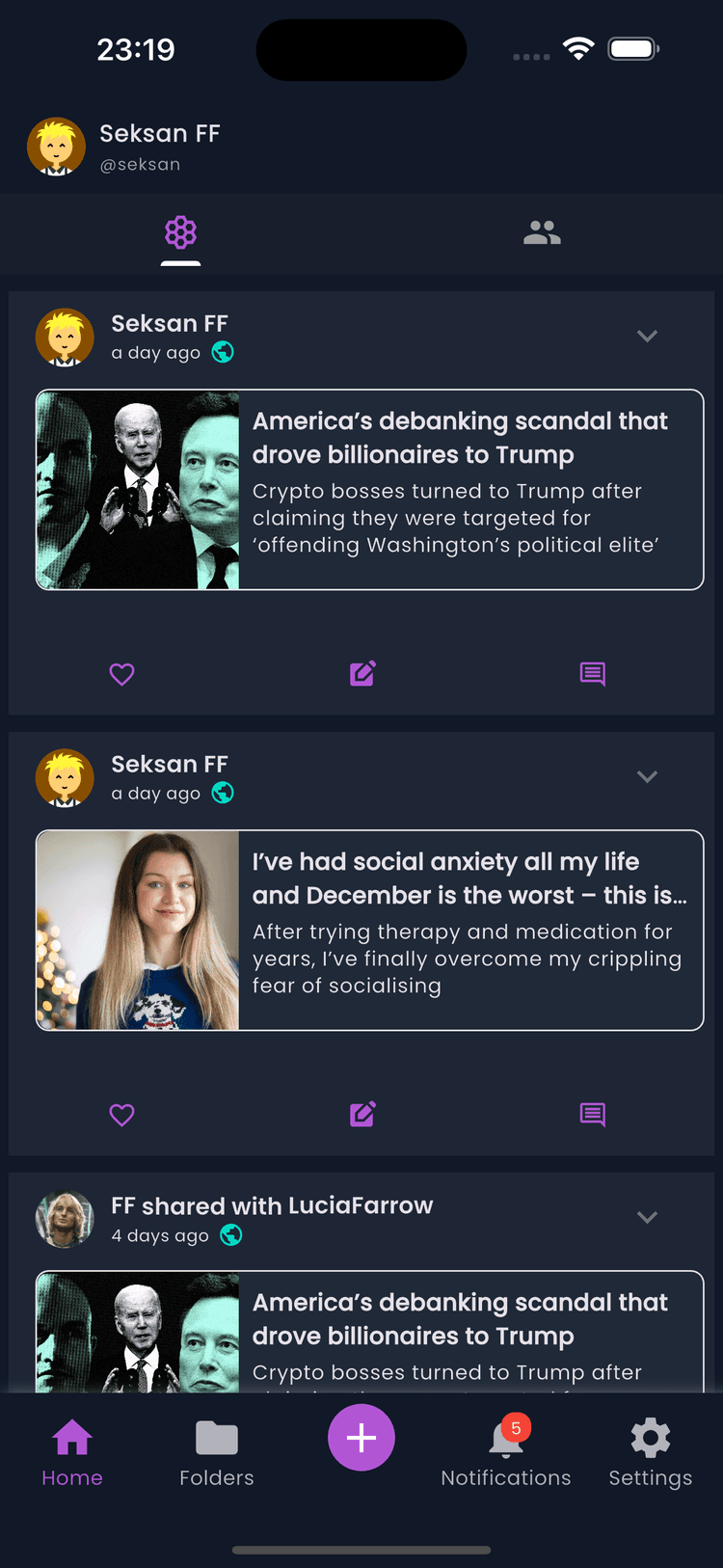The height and width of the screenshot is (1568, 723).
Task: Click the FF shared with LuciaFarrow avatar
Action: (64, 1220)
